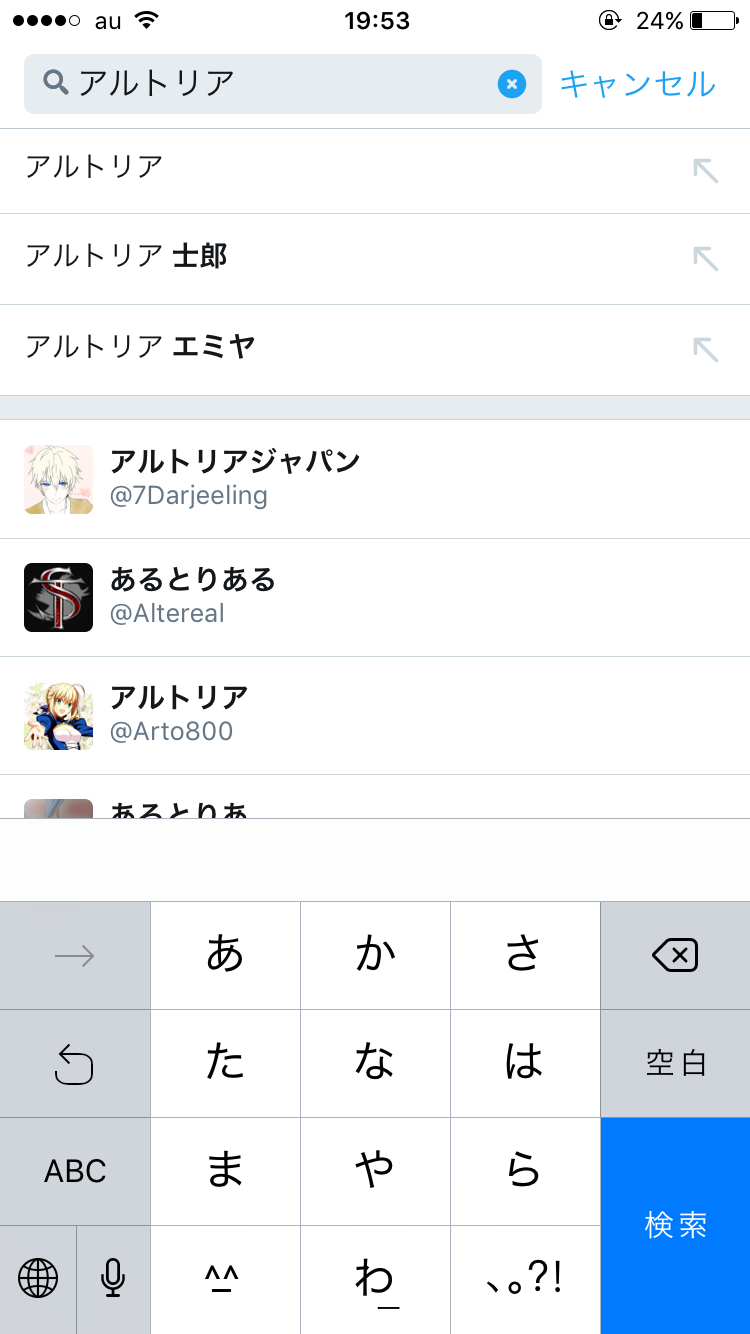Image resolution: width=750 pixels, height=1334 pixels.
Task: Open the keyboard language globe
Action: point(38,1279)
